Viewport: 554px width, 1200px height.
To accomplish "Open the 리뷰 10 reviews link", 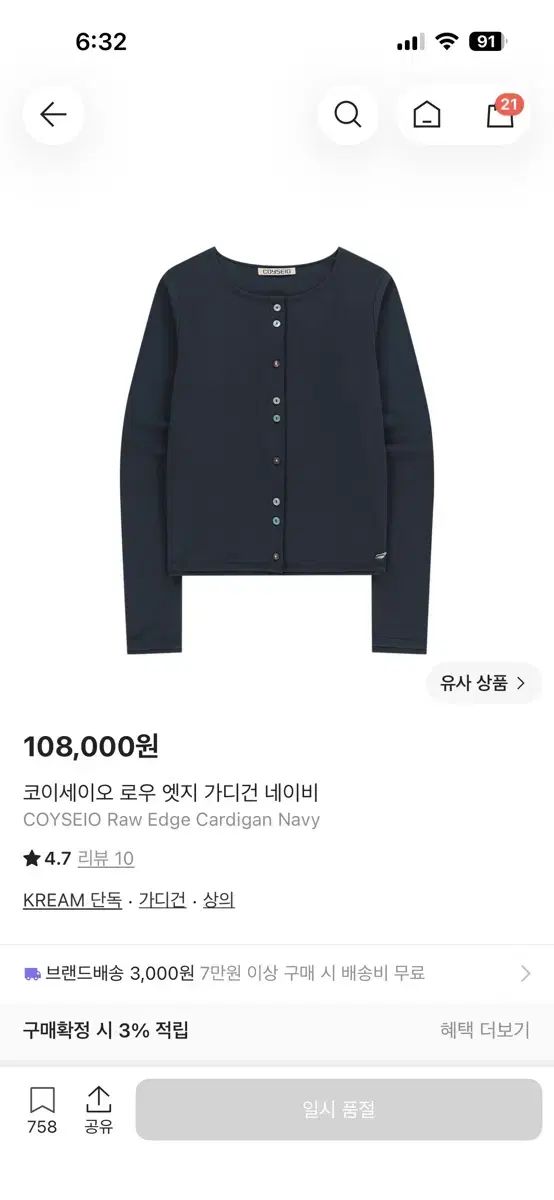I will [x=106, y=858].
